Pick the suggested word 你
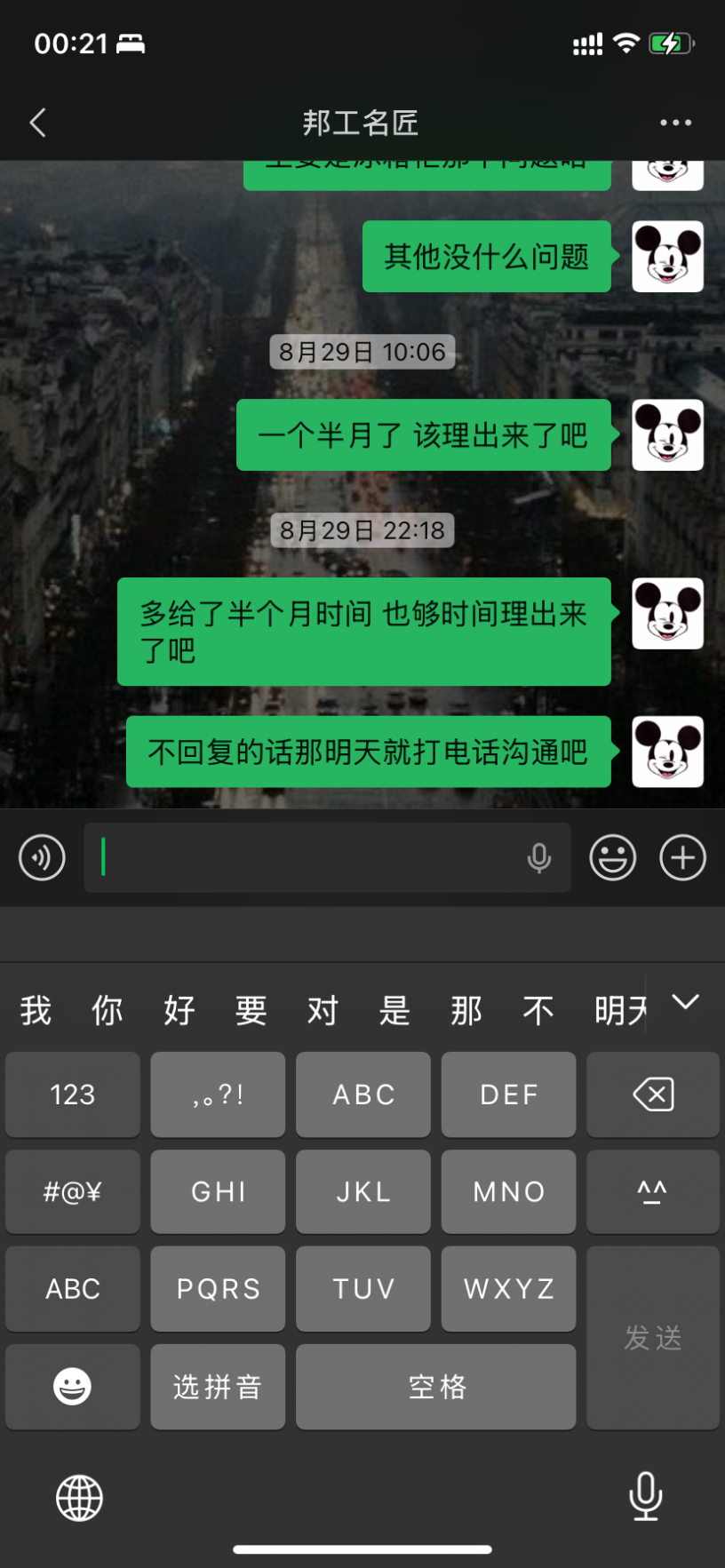Viewport: 725px width, 1568px height. coord(108,1010)
